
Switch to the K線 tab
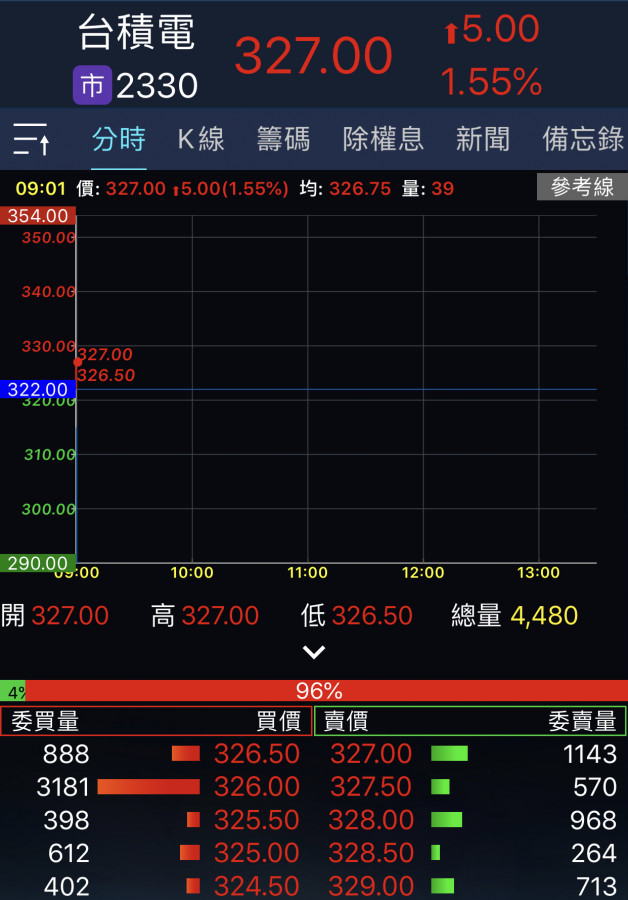(200, 139)
